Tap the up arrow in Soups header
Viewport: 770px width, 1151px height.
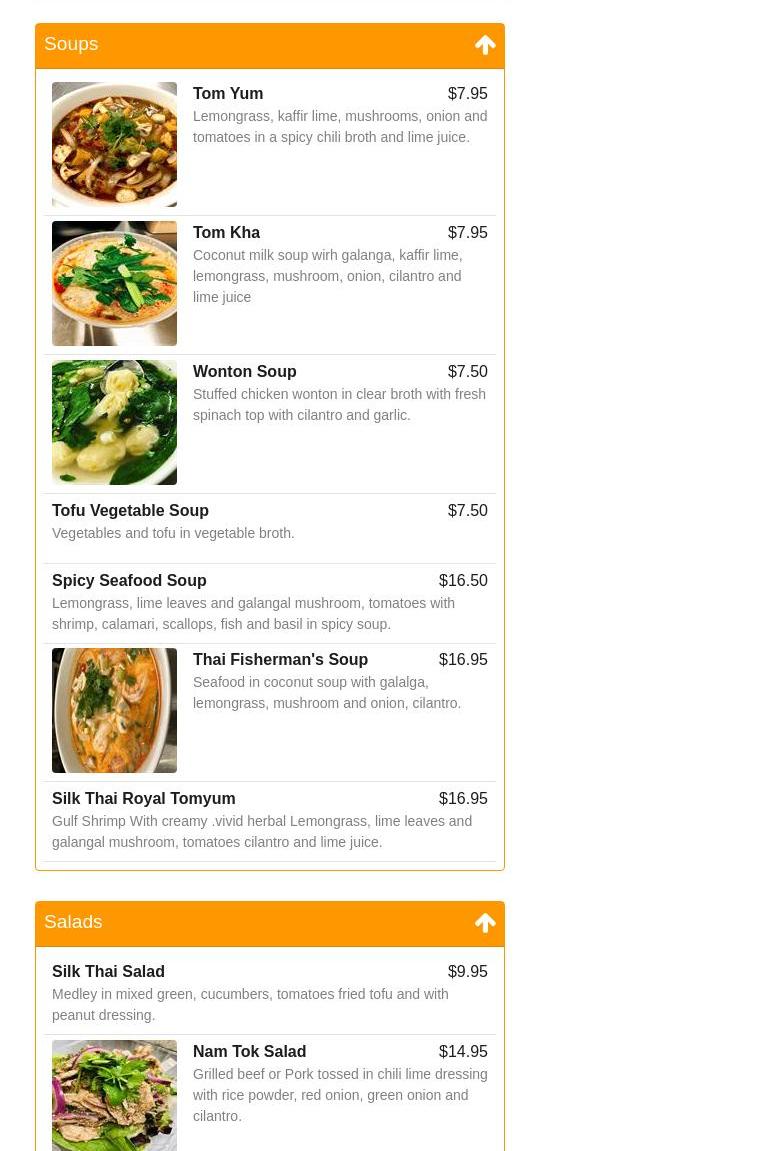[485, 45]
